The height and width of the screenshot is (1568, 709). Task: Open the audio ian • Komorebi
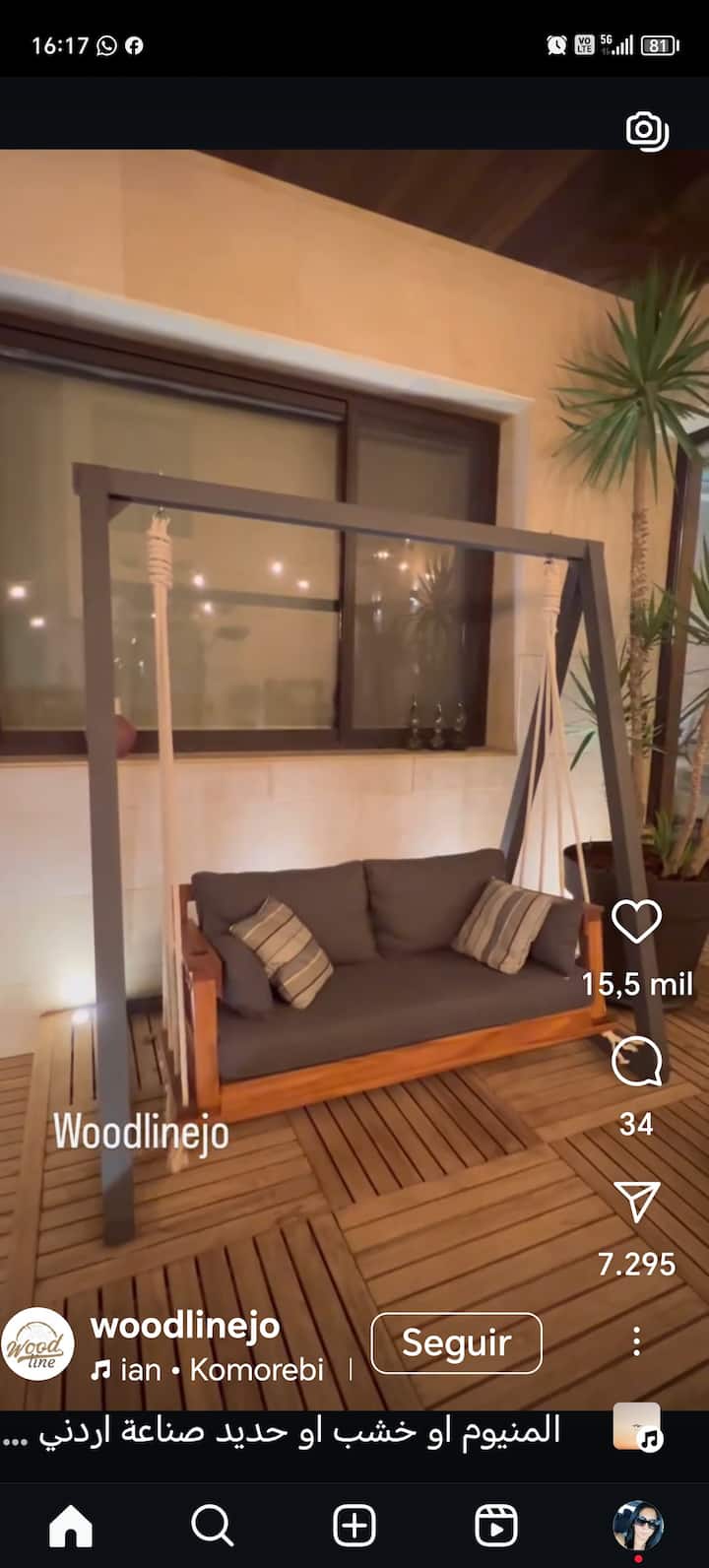(x=209, y=1369)
